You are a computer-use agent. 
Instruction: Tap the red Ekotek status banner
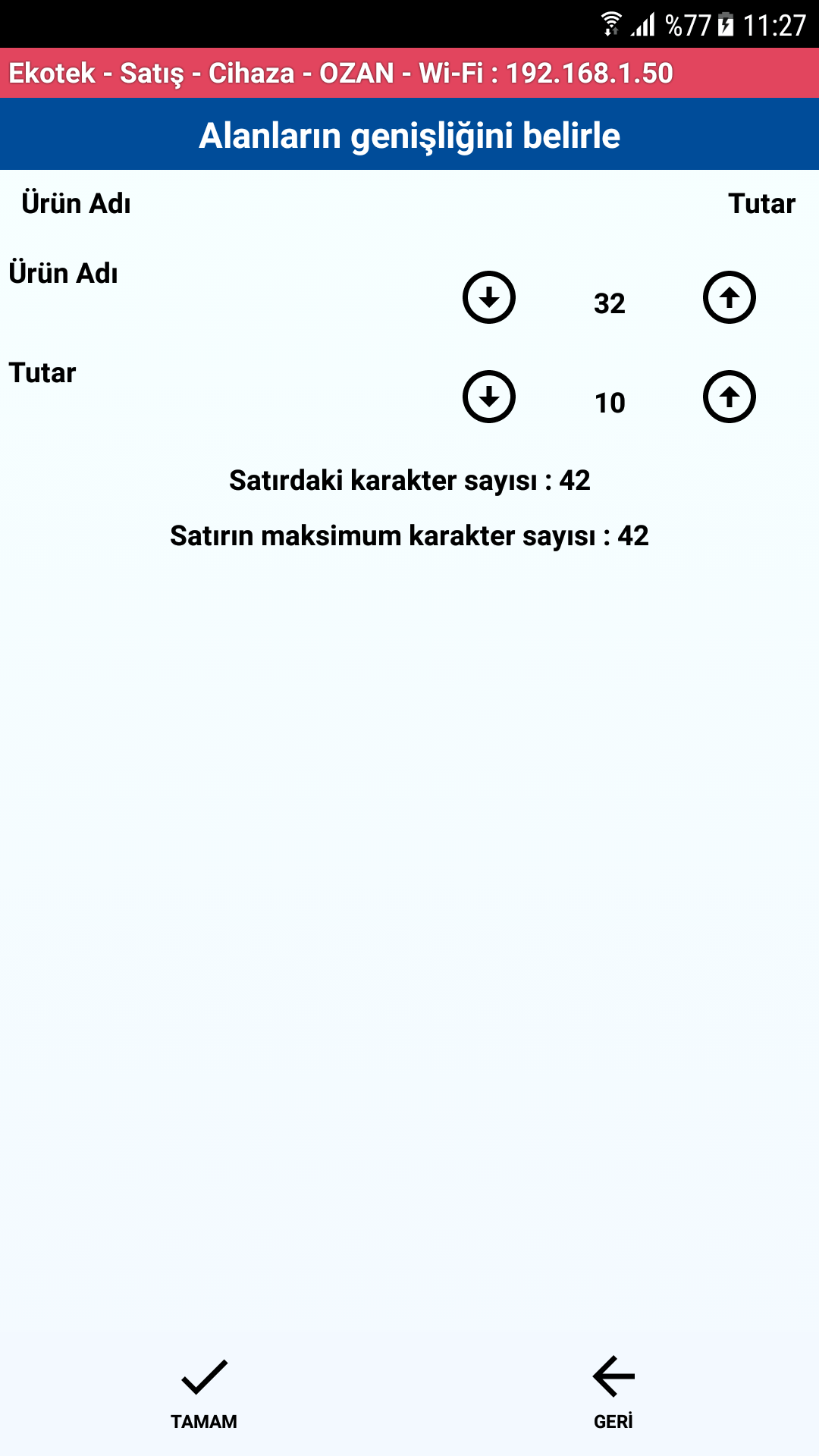point(409,73)
